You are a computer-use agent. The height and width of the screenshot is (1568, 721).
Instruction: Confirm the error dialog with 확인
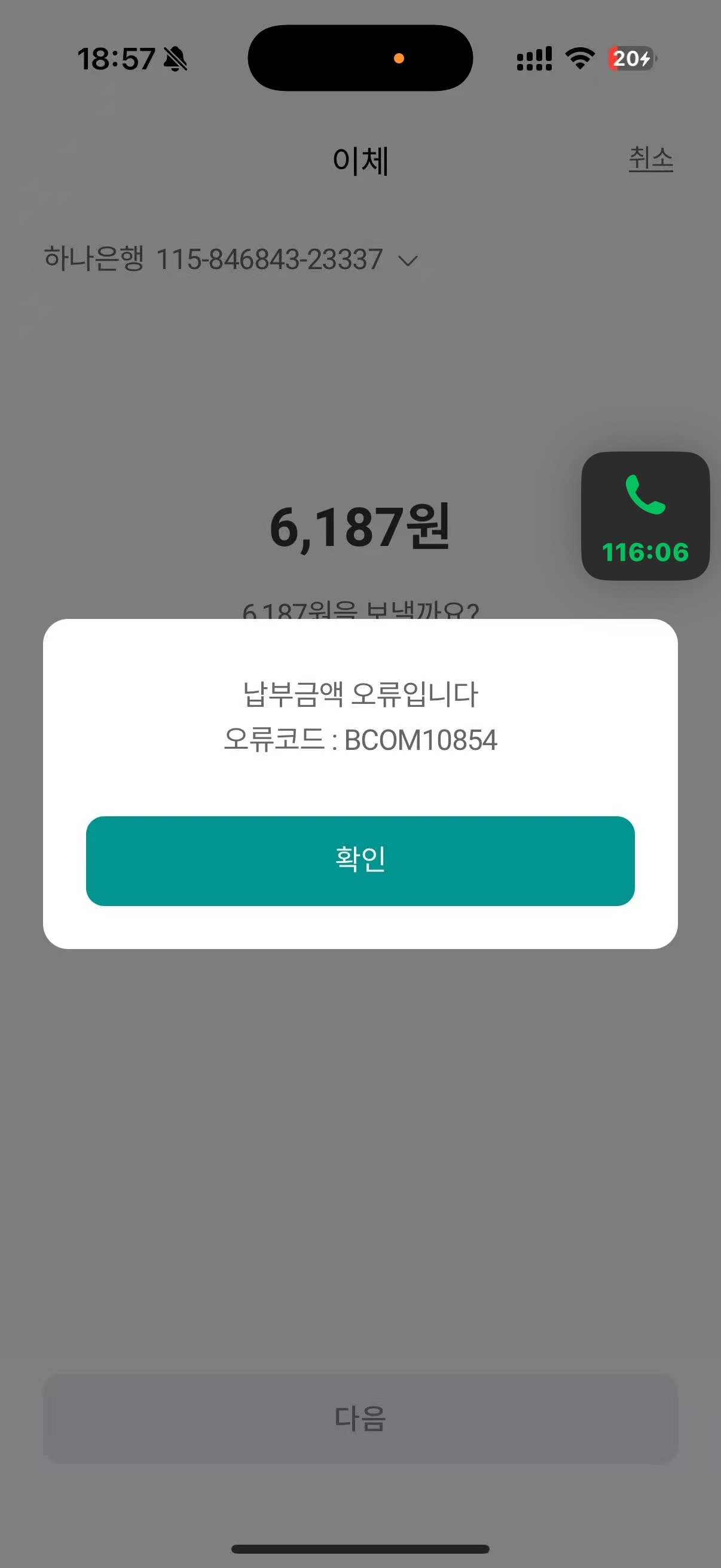(x=360, y=860)
